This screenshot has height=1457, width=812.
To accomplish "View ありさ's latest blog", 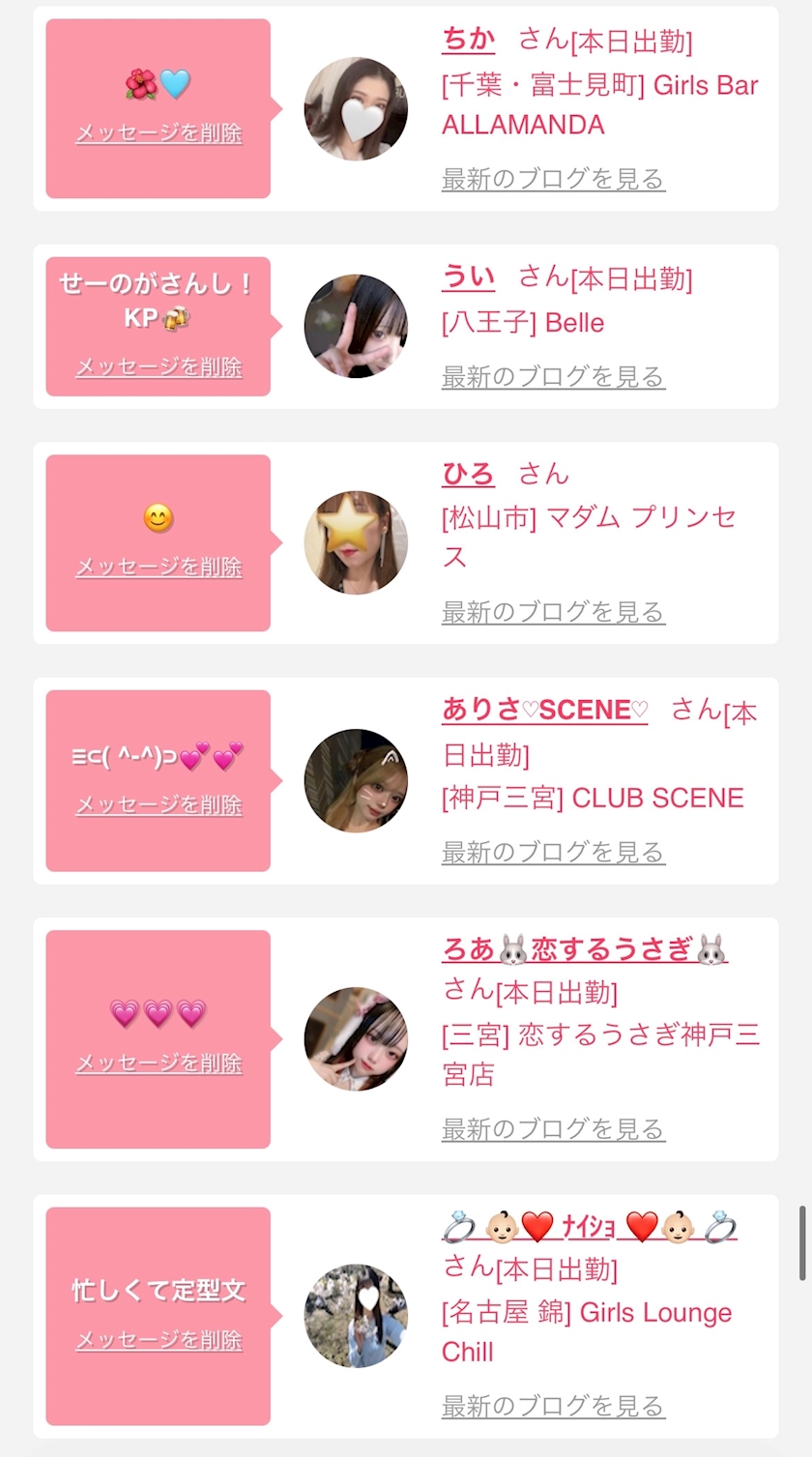I will coord(553,852).
